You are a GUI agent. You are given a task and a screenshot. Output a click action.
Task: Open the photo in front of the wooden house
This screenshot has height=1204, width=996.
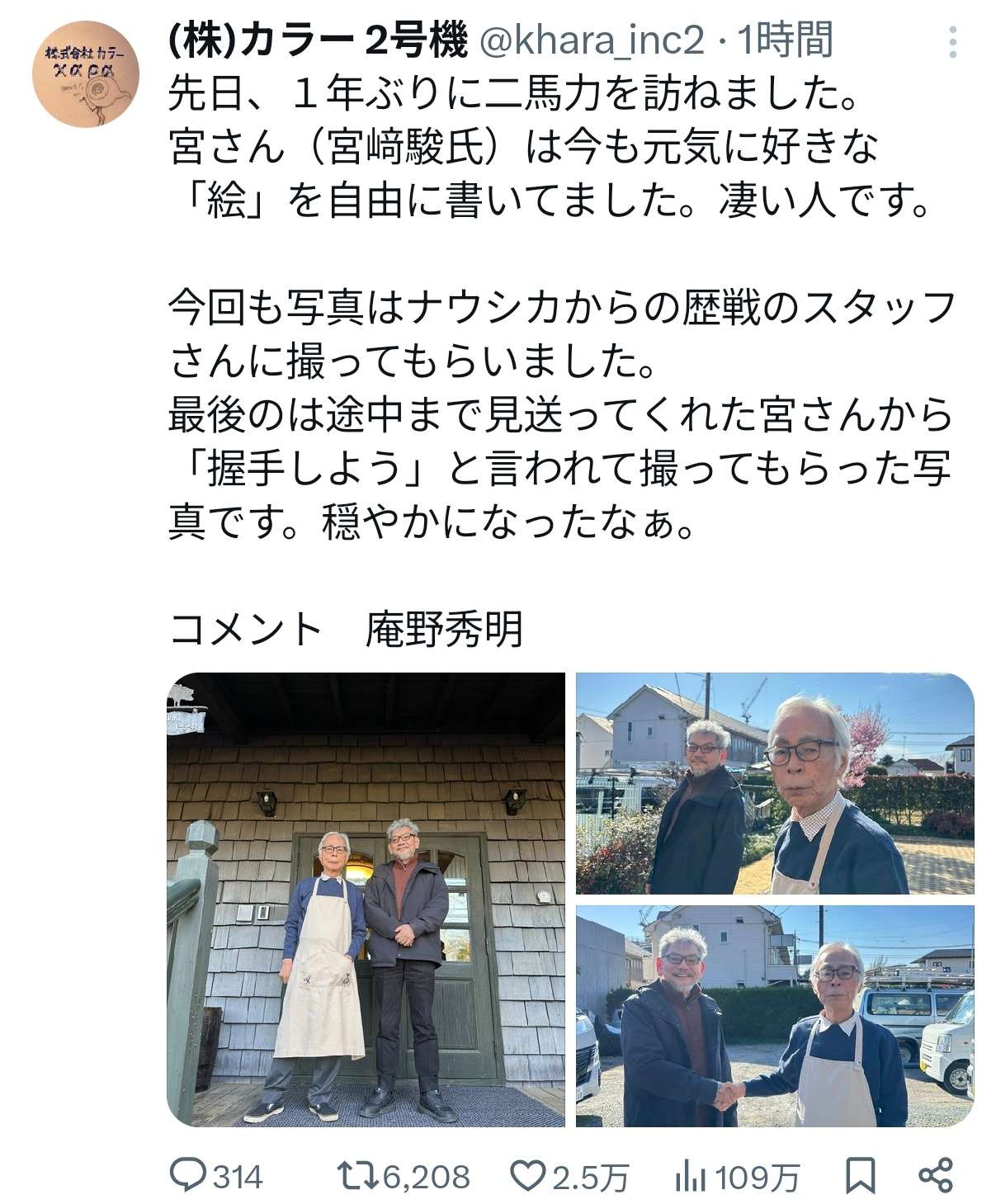(366, 899)
